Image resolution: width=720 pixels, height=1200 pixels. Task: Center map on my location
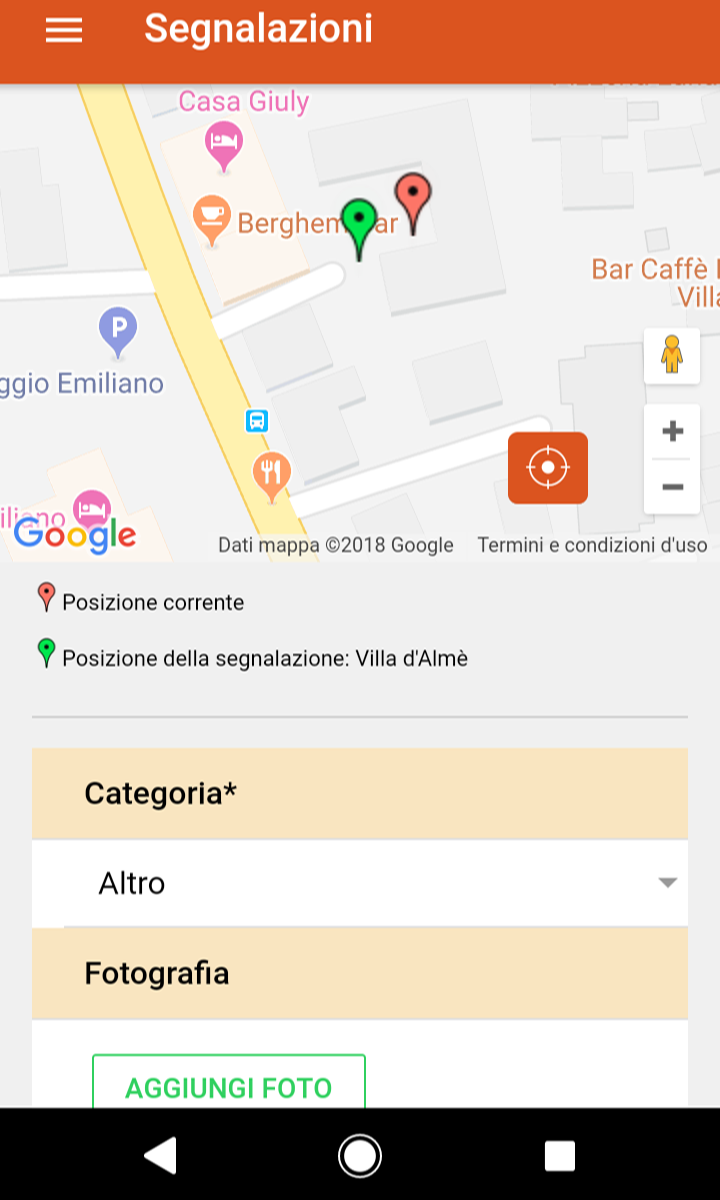click(x=548, y=468)
